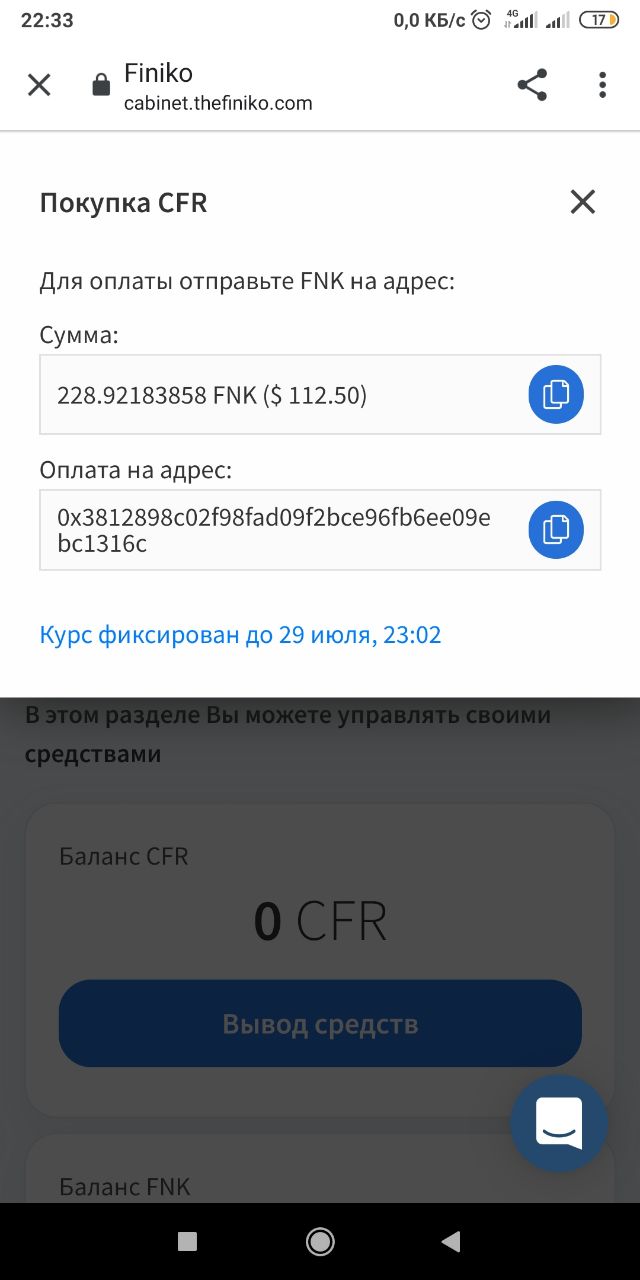Tap the Вывод средств button
Viewport: 640px width, 1280px height.
(x=320, y=1024)
